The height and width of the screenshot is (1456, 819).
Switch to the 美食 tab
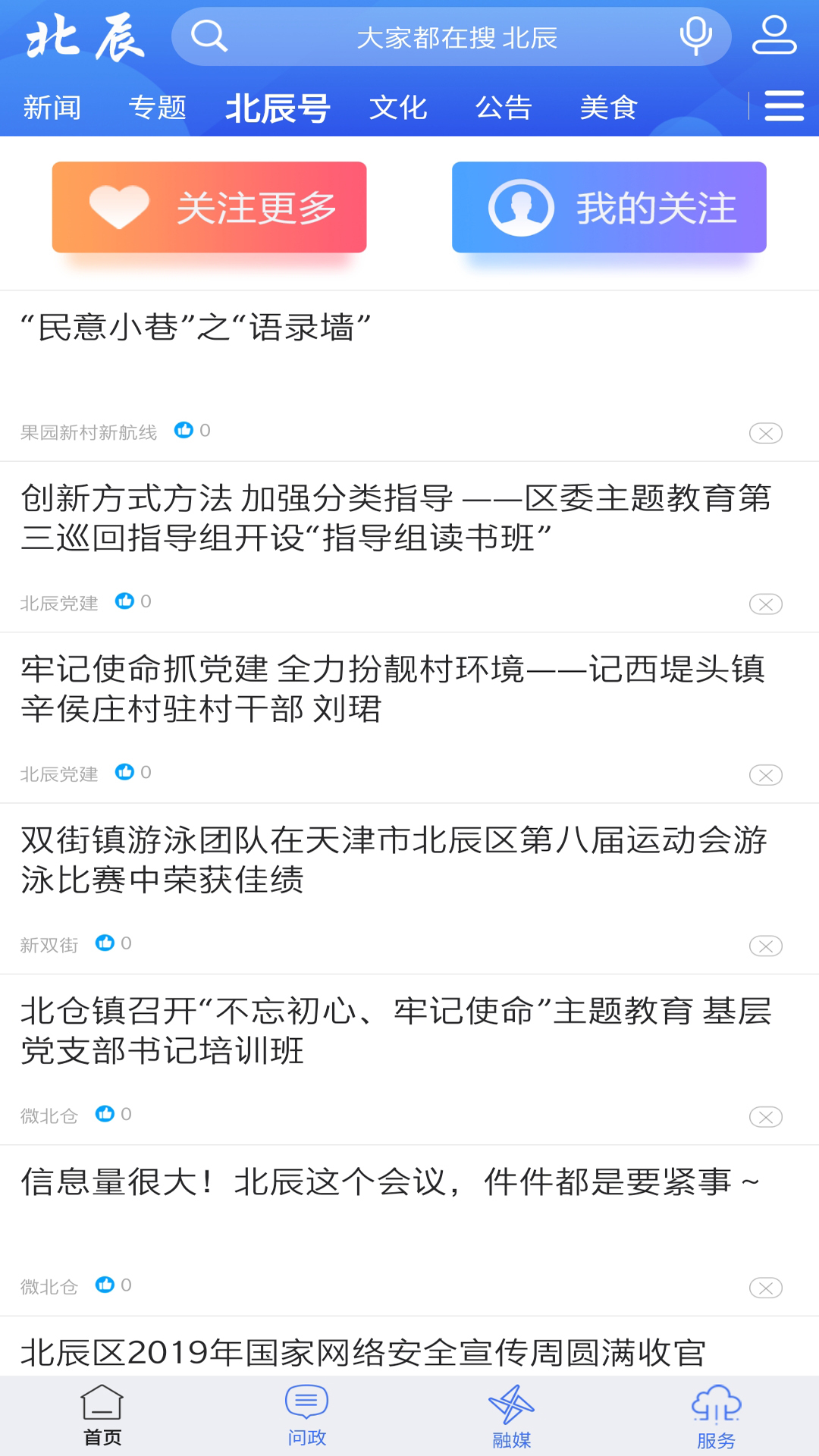[x=608, y=108]
